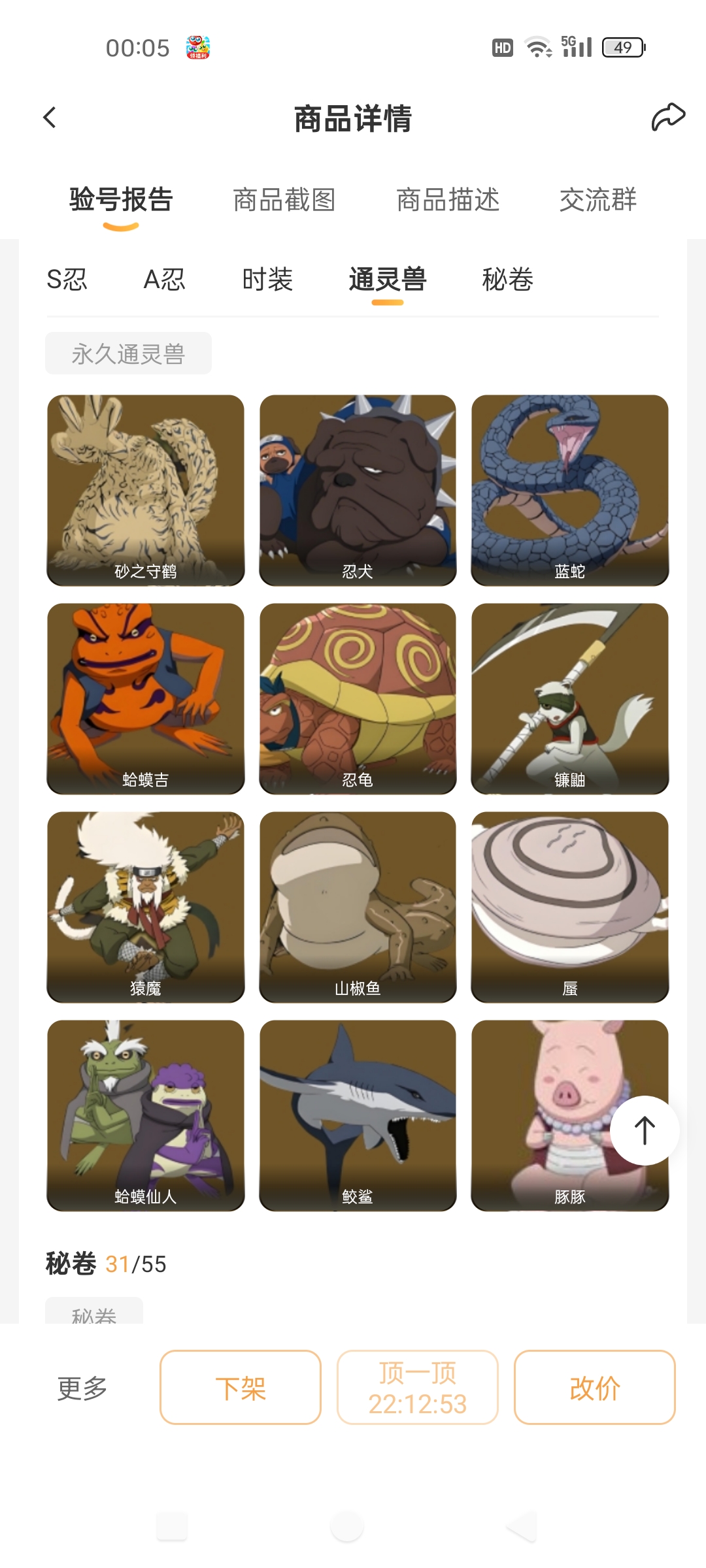Bump the listing with 顶一顶
The image size is (706, 1568).
418,1388
